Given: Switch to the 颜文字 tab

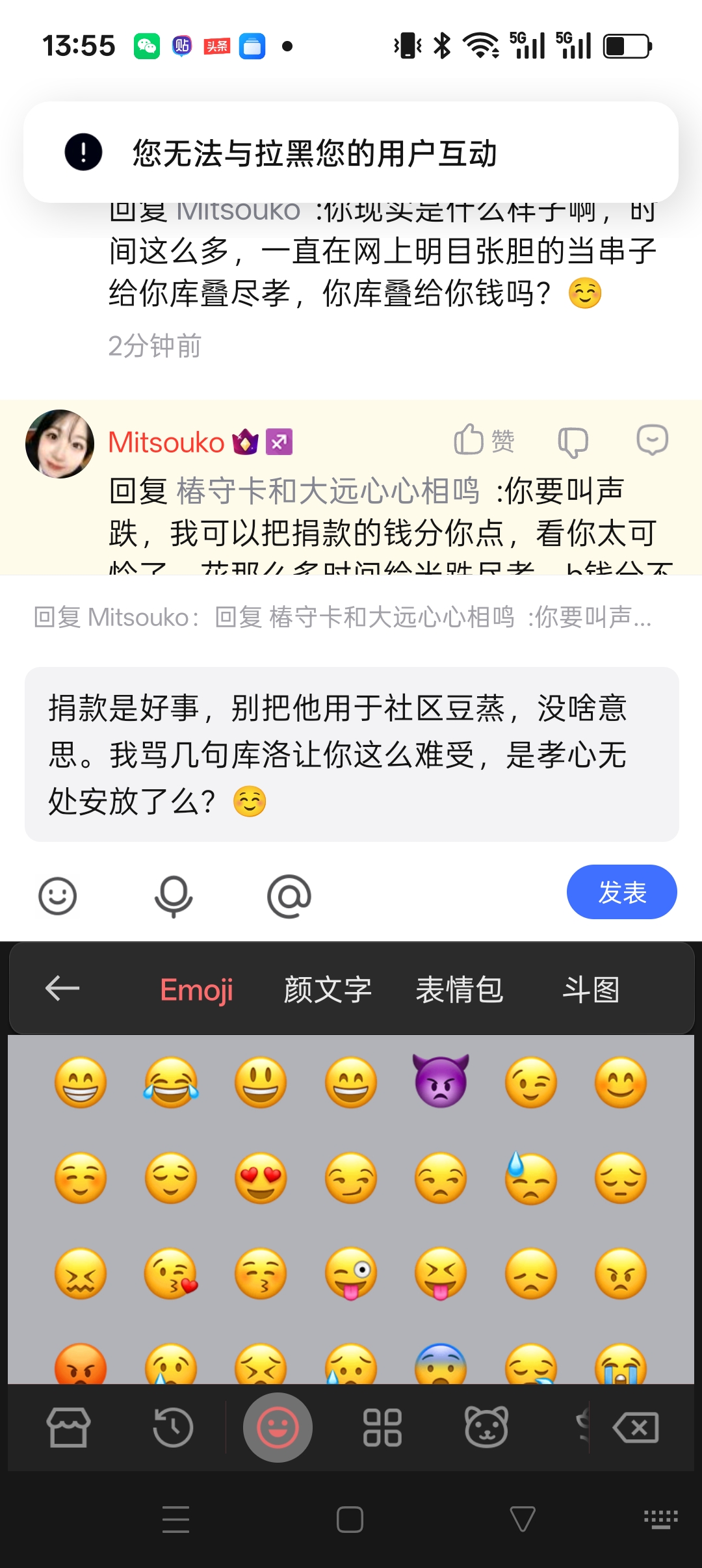Looking at the screenshot, I should click(x=327, y=989).
